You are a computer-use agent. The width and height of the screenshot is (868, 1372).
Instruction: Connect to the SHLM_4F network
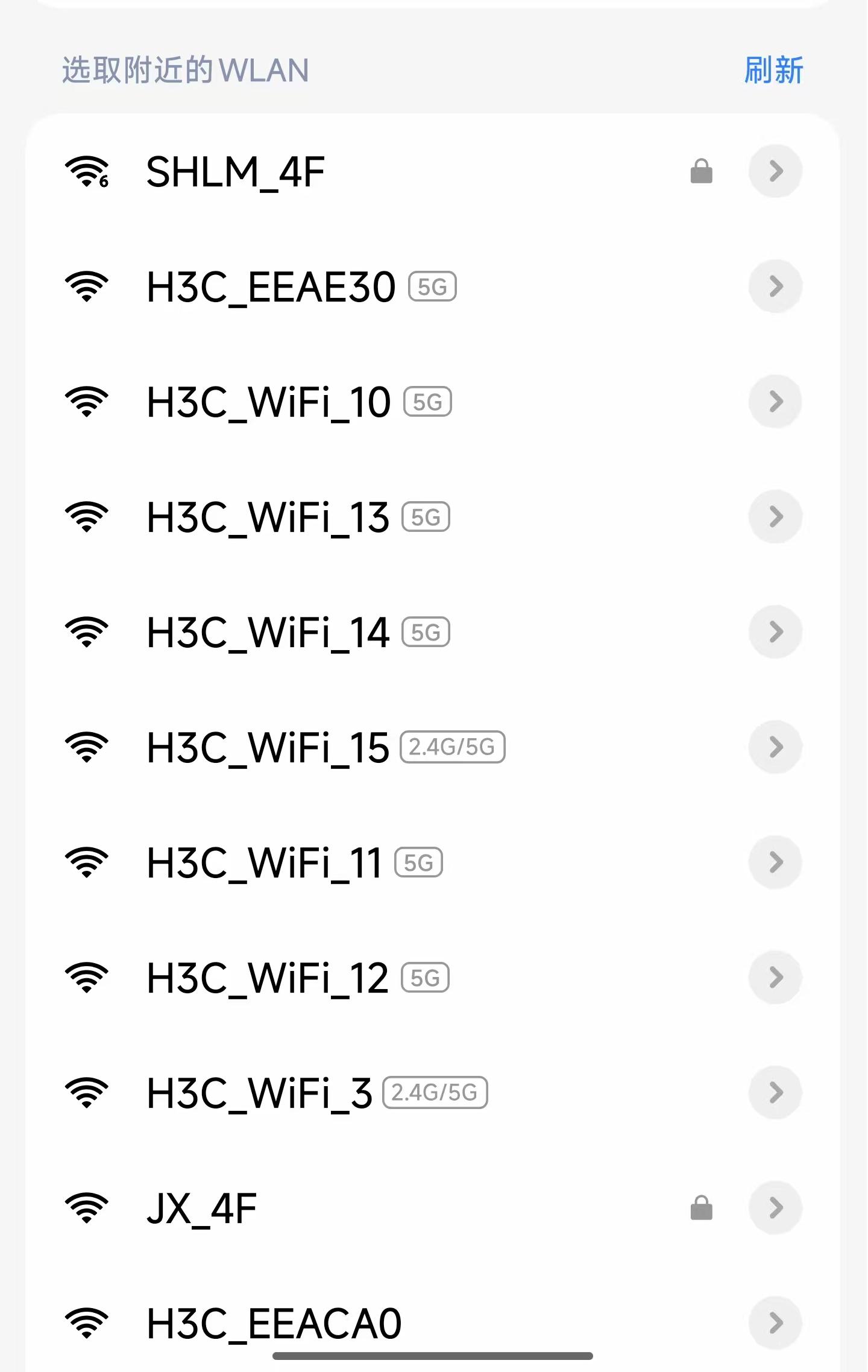point(235,172)
